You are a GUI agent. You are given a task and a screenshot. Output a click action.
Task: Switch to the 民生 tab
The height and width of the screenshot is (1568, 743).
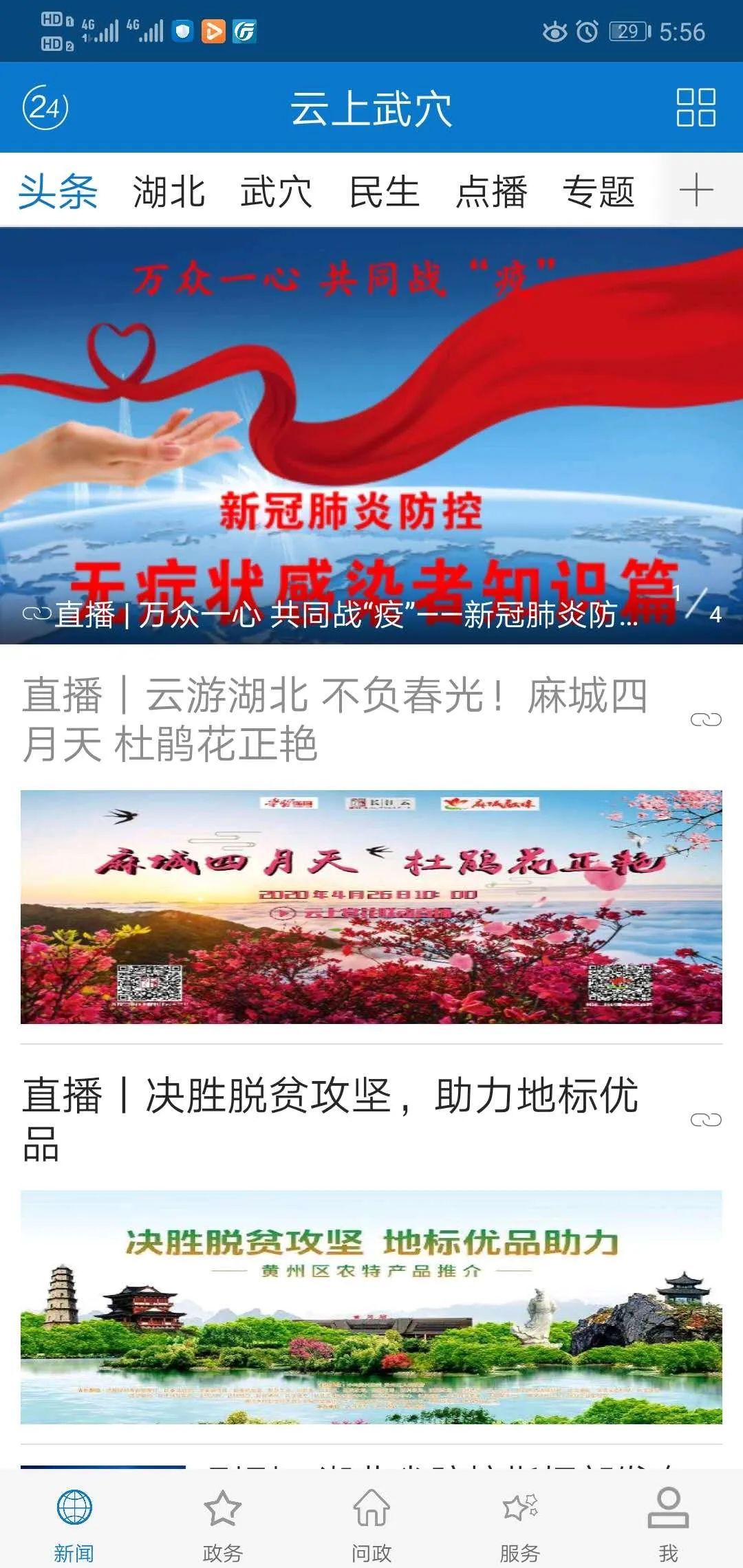tap(384, 191)
